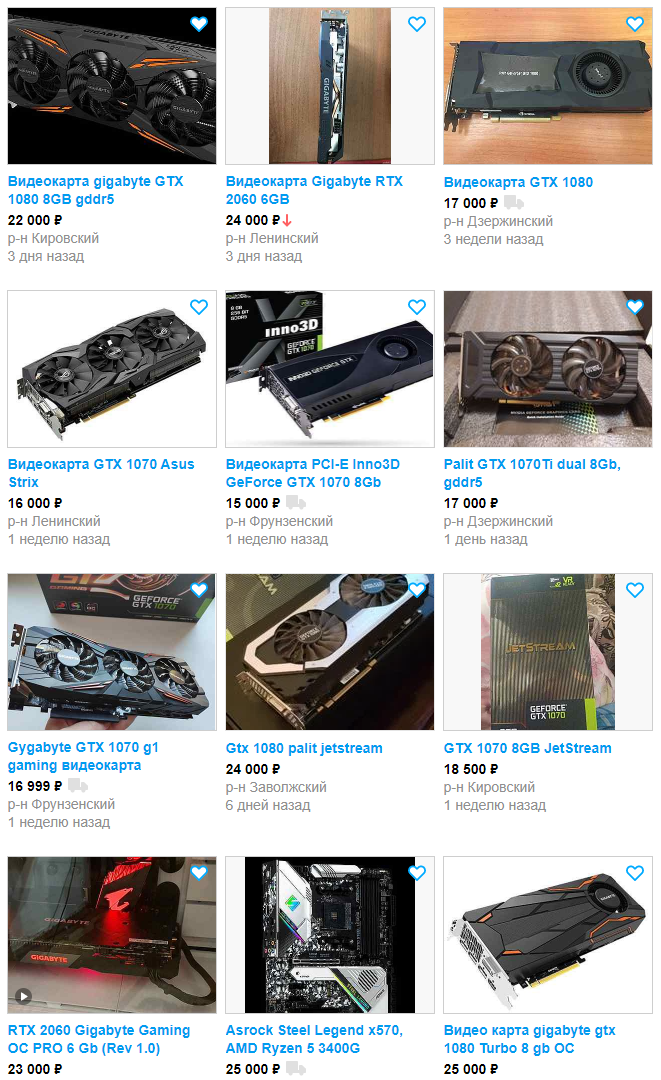Favorite the Inno3D GeForce GTX 1070 8Gb listing
This screenshot has height=1080, width=661.
click(417, 307)
